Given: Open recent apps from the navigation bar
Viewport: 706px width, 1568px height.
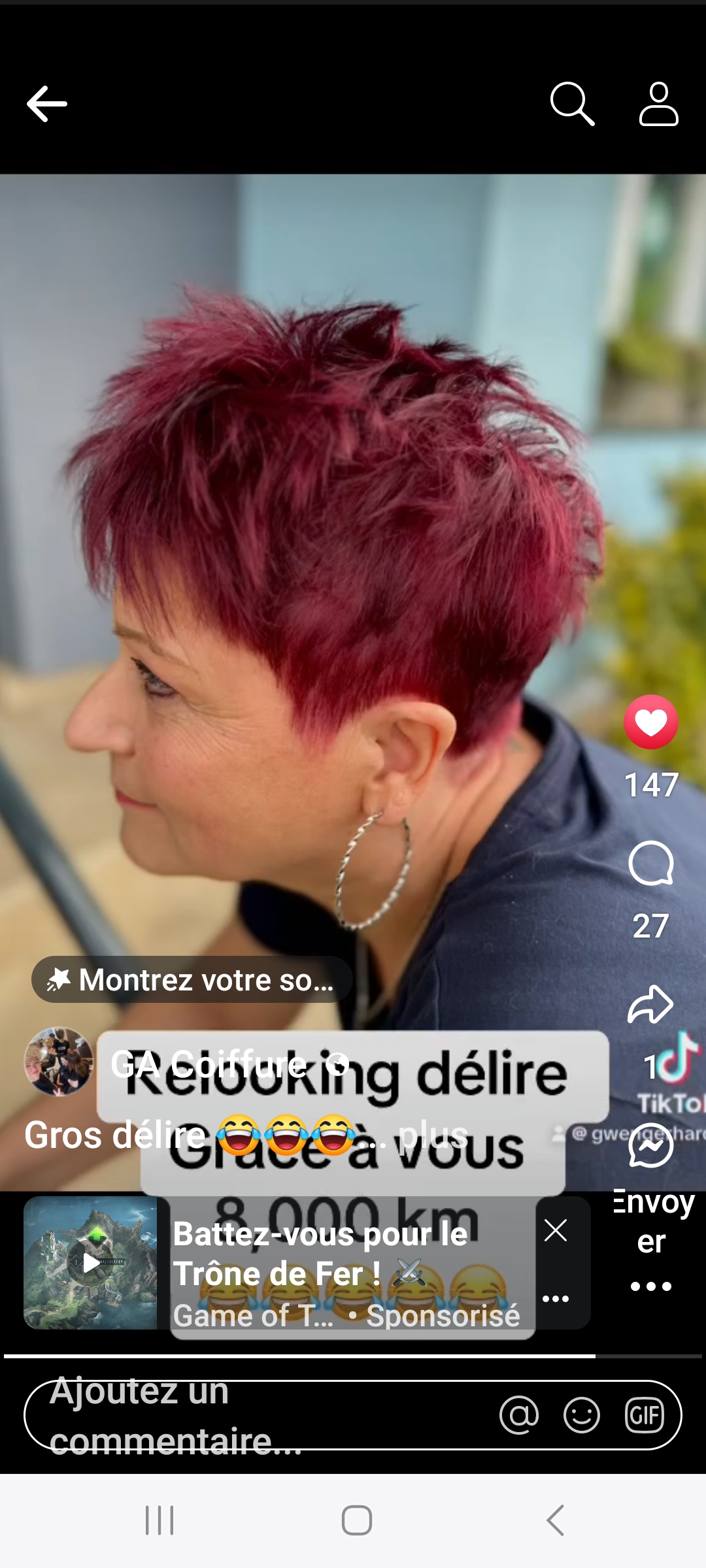Looking at the screenshot, I should pyautogui.click(x=160, y=1520).
